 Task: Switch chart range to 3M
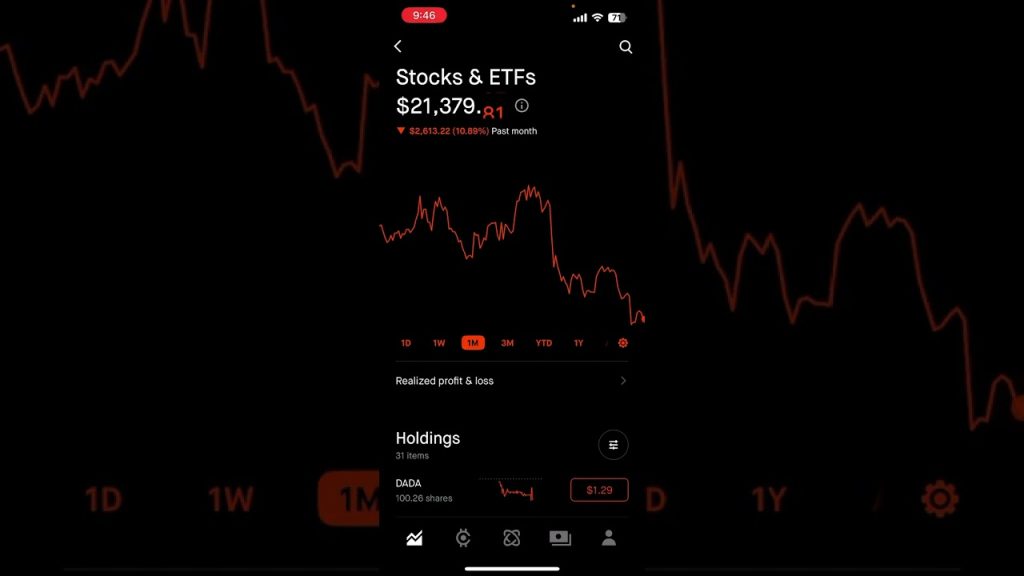(x=507, y=343)
